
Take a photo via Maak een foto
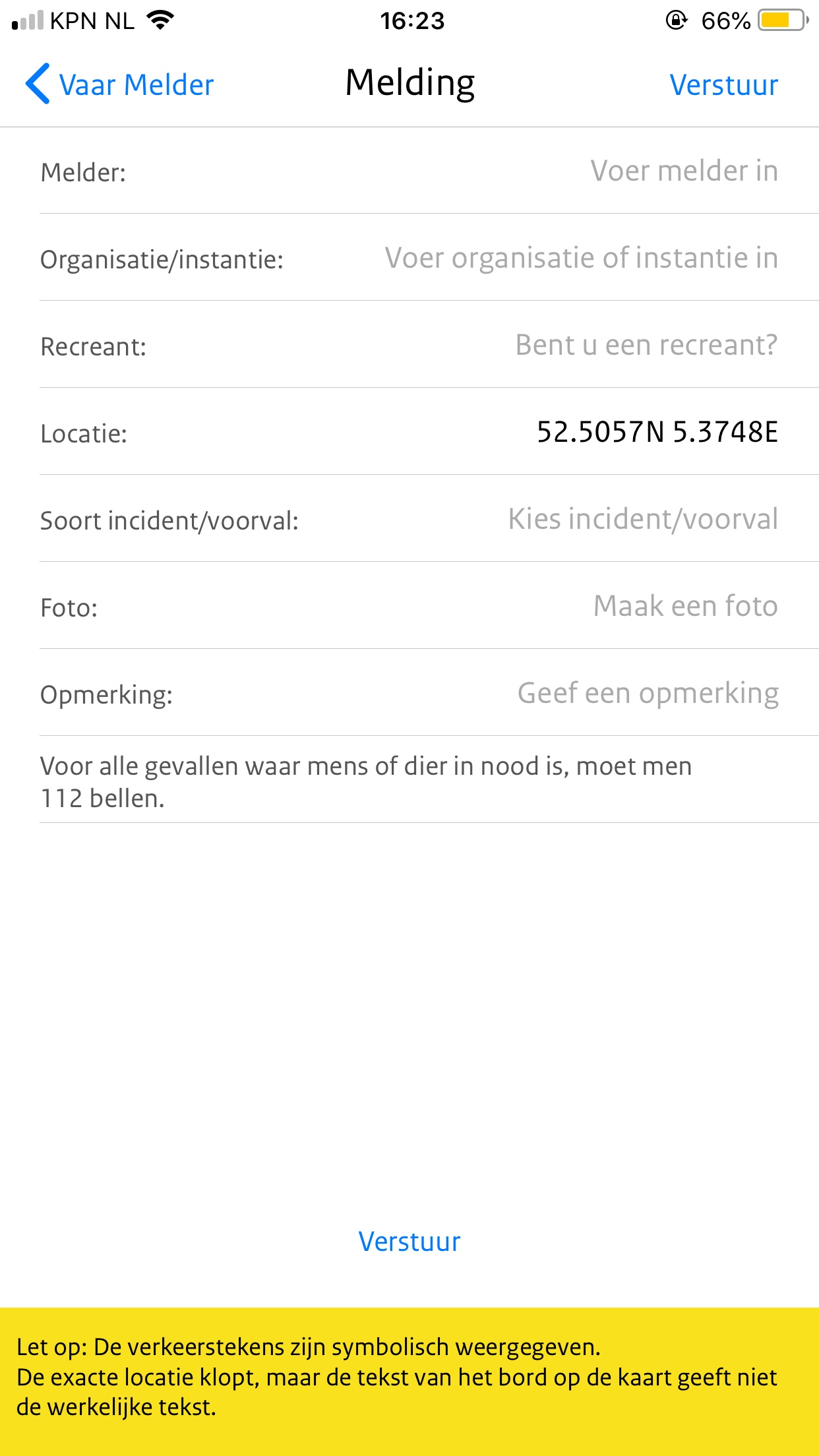pyautogui.click(x=685, y=606)
